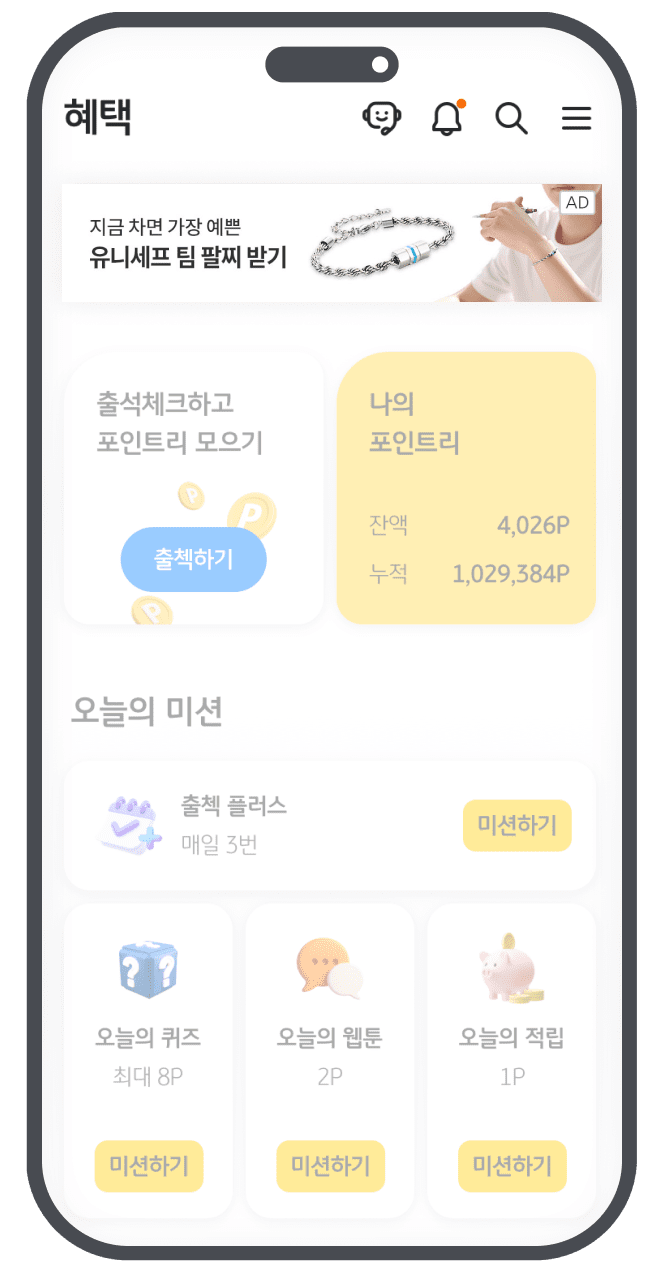The image size is (664, 1280).
Task: Start the 출첵 플러스 mission with 미션하기
Action: [x=517, y=825]
